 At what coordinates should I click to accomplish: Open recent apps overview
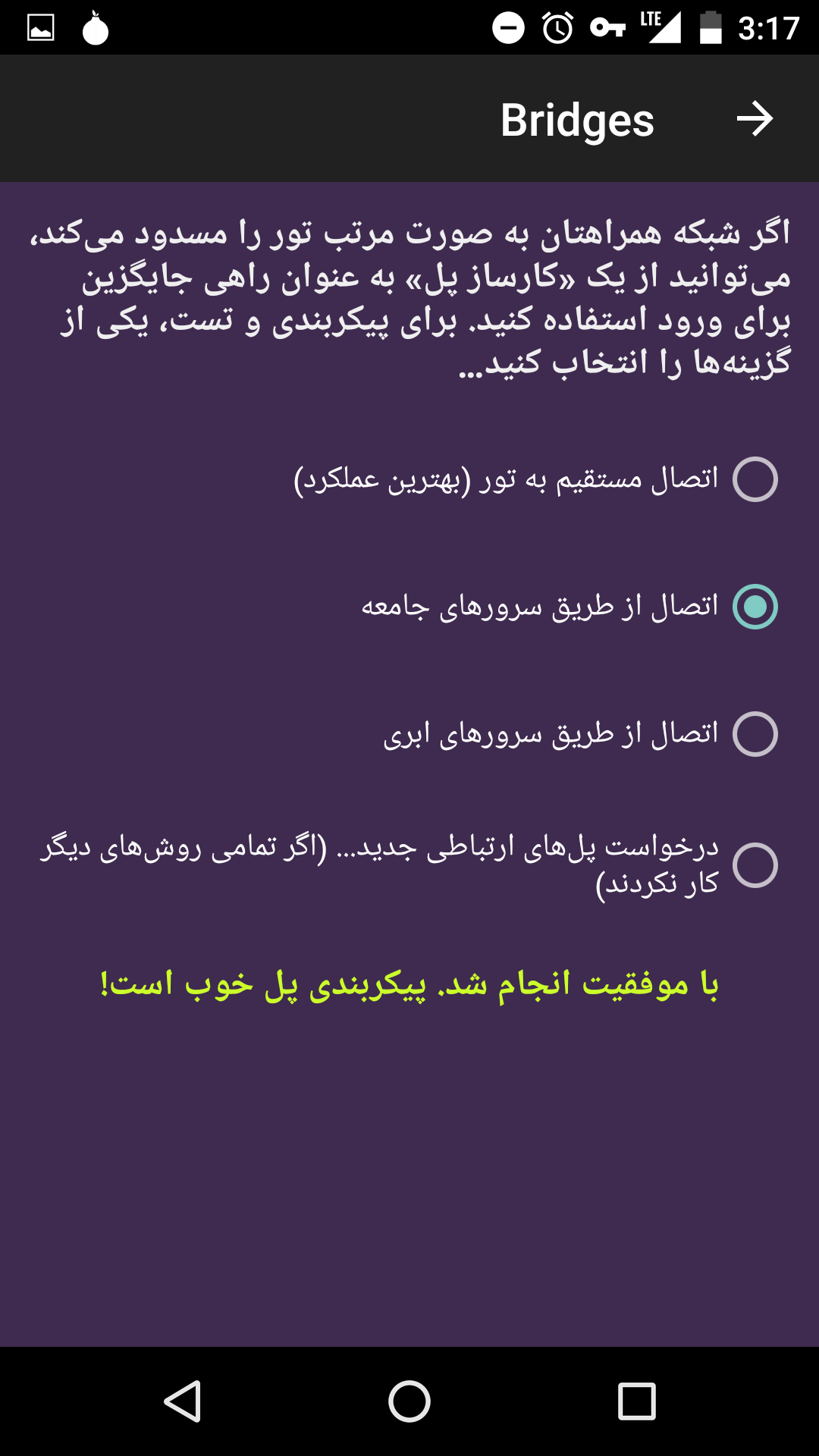click(636, 1401)
